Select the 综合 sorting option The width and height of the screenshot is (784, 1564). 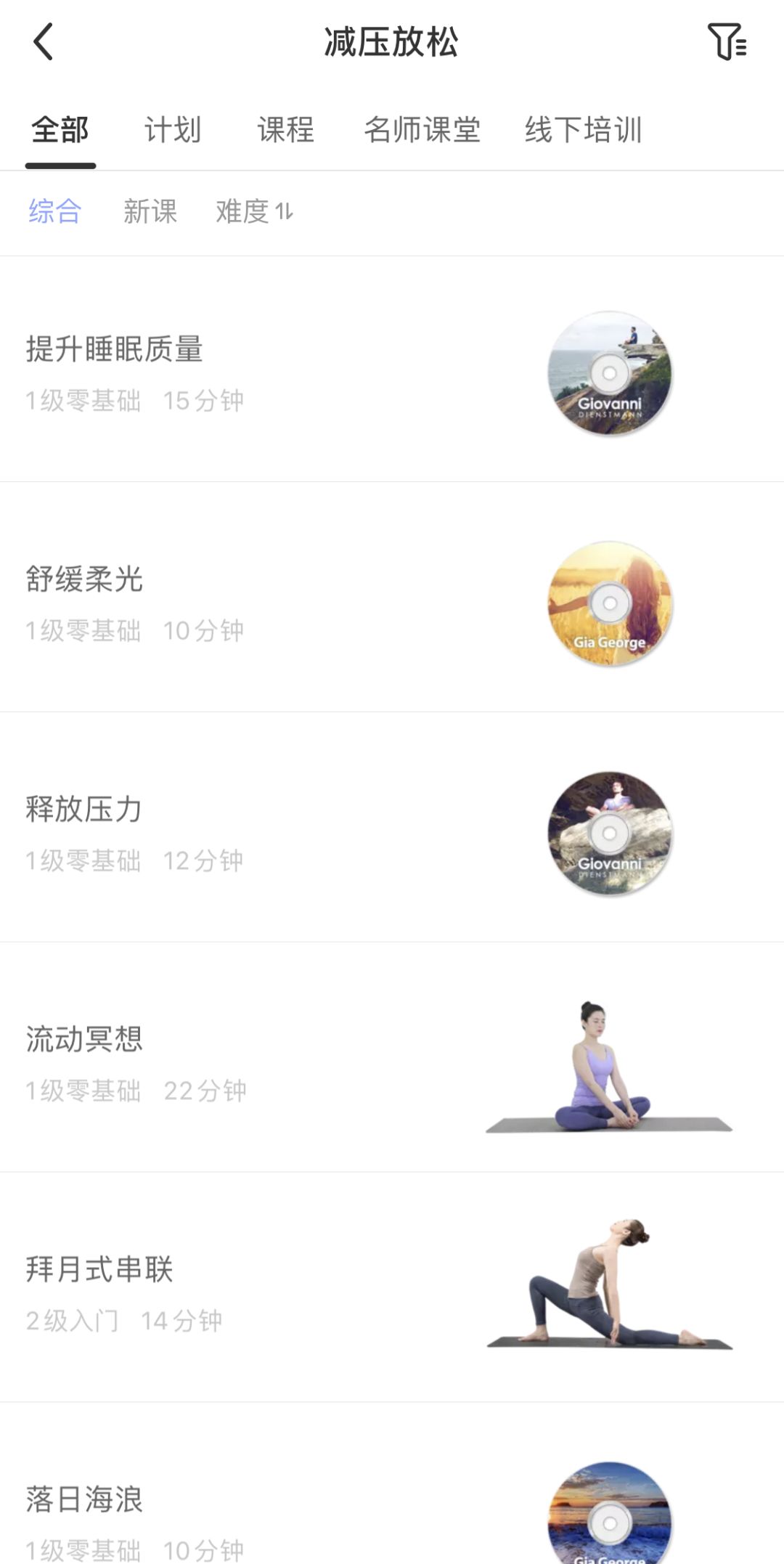[55, 211]
